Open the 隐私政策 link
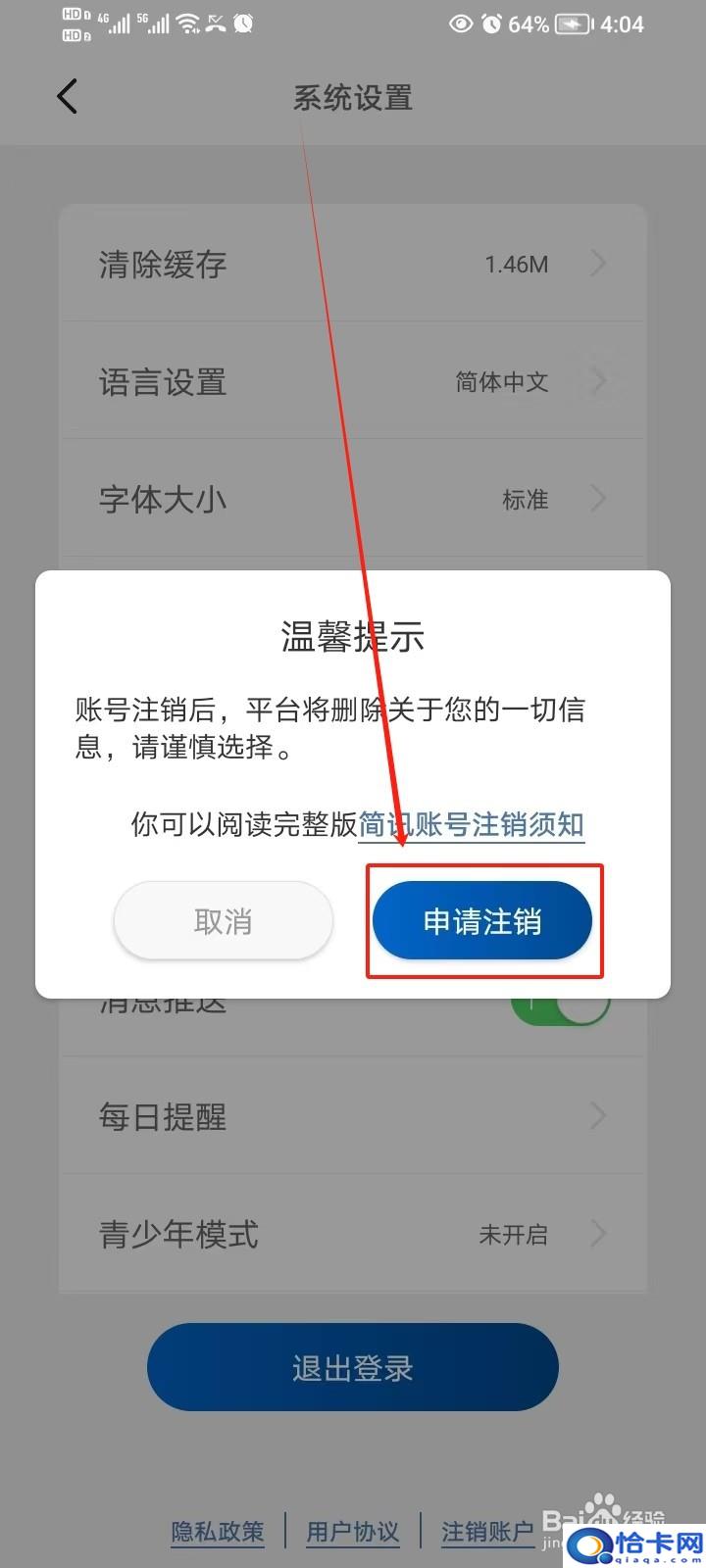The height and width of the screenshot is (1568, 706). (x=218, y=1532)
